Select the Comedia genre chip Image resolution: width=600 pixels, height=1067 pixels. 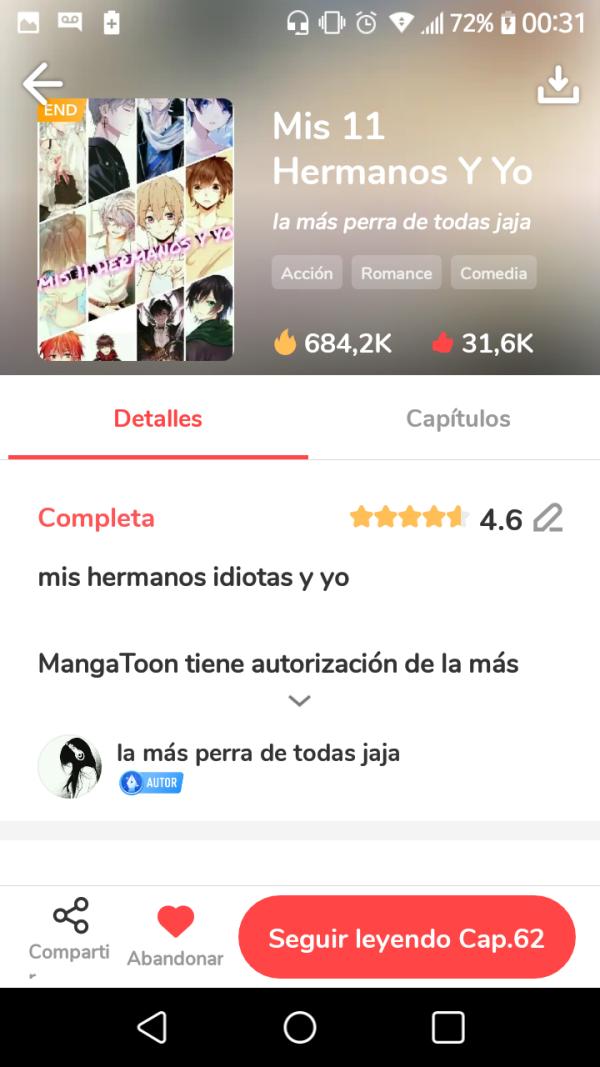(493, 273)
